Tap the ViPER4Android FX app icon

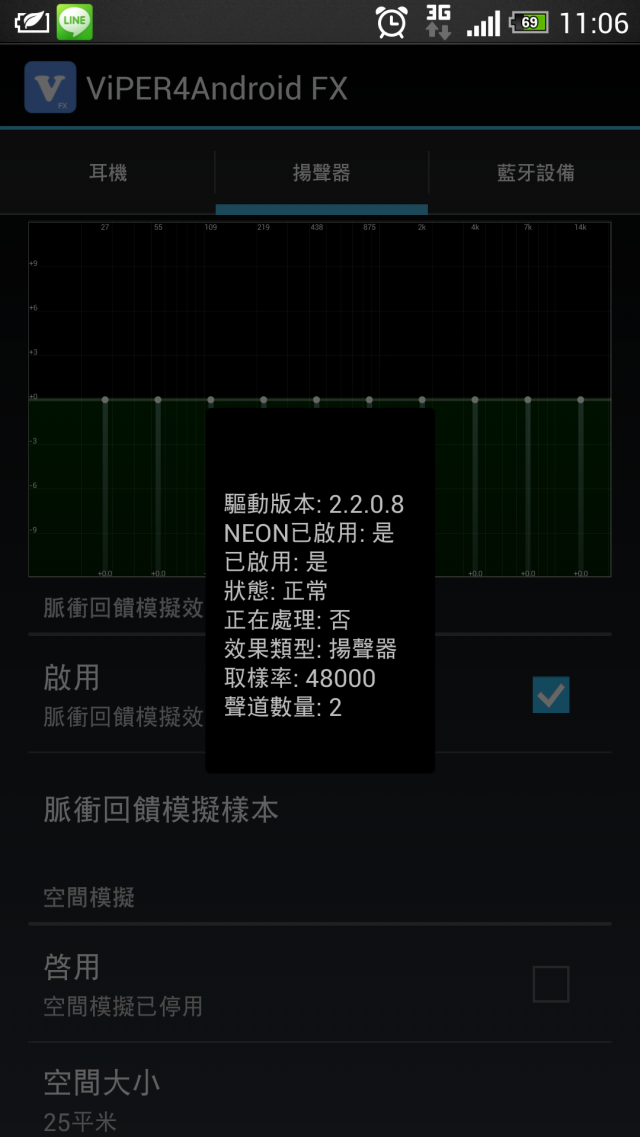(50, 88)
